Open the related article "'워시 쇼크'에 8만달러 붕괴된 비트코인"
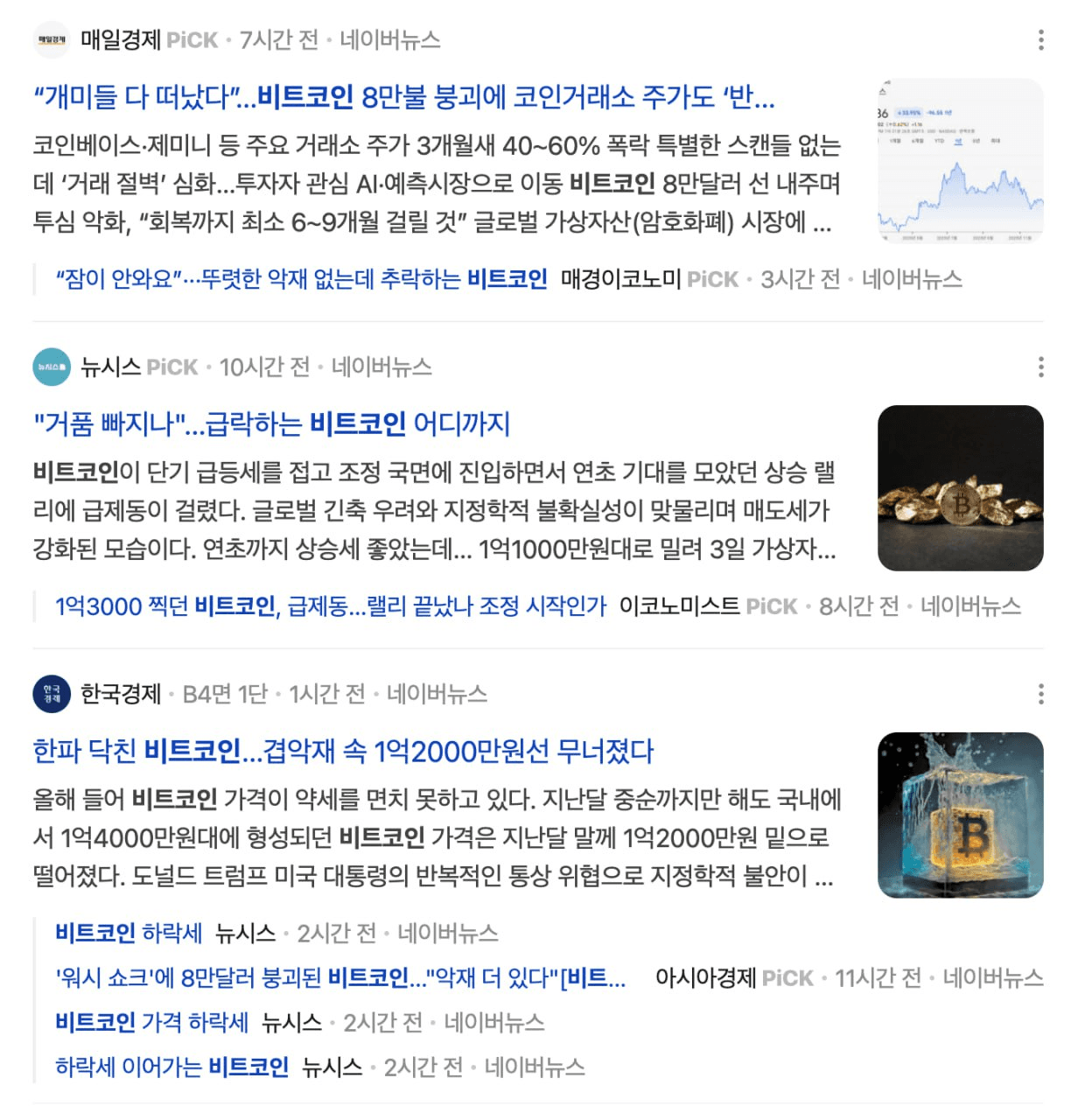 coord(339,978)
